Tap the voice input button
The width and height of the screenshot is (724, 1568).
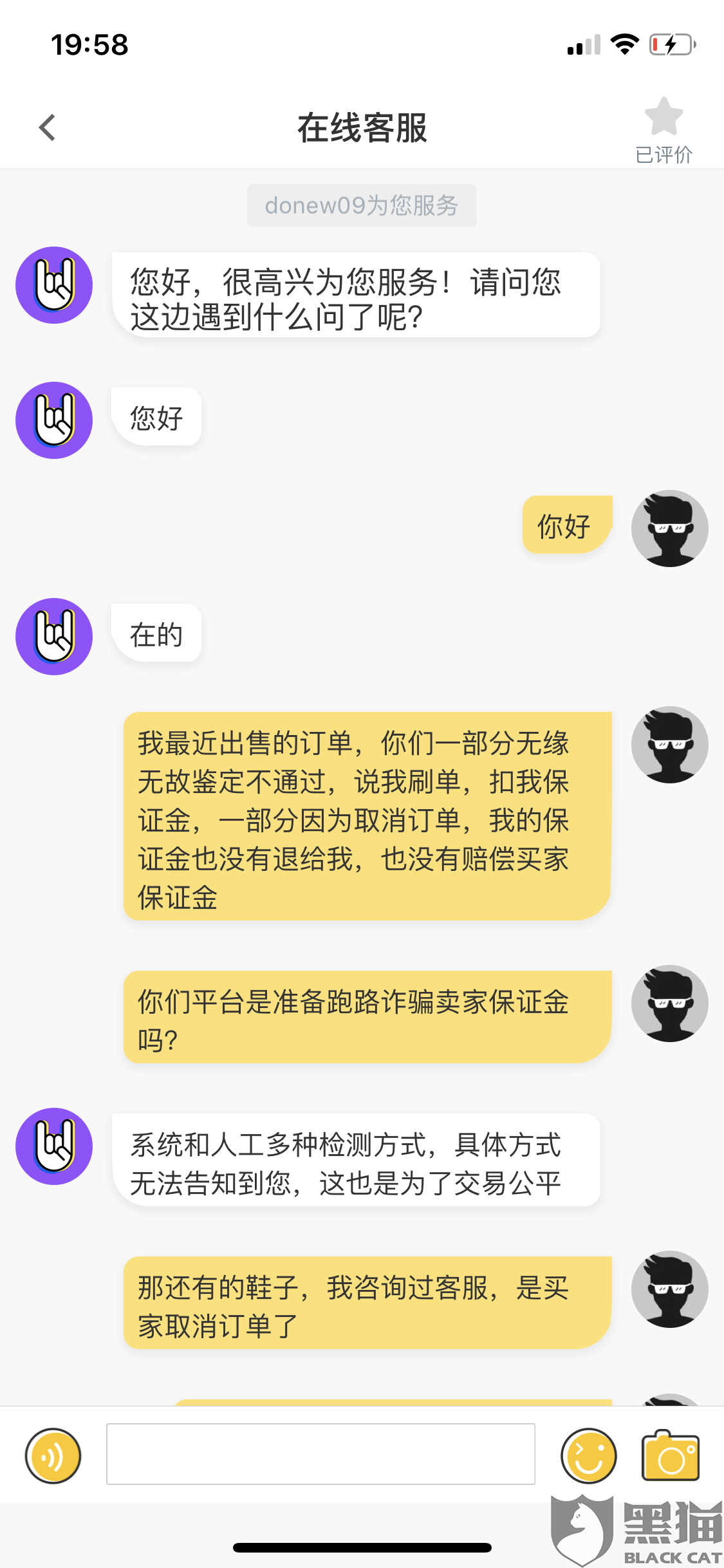pyautogui.click(x=53, y=1455)
